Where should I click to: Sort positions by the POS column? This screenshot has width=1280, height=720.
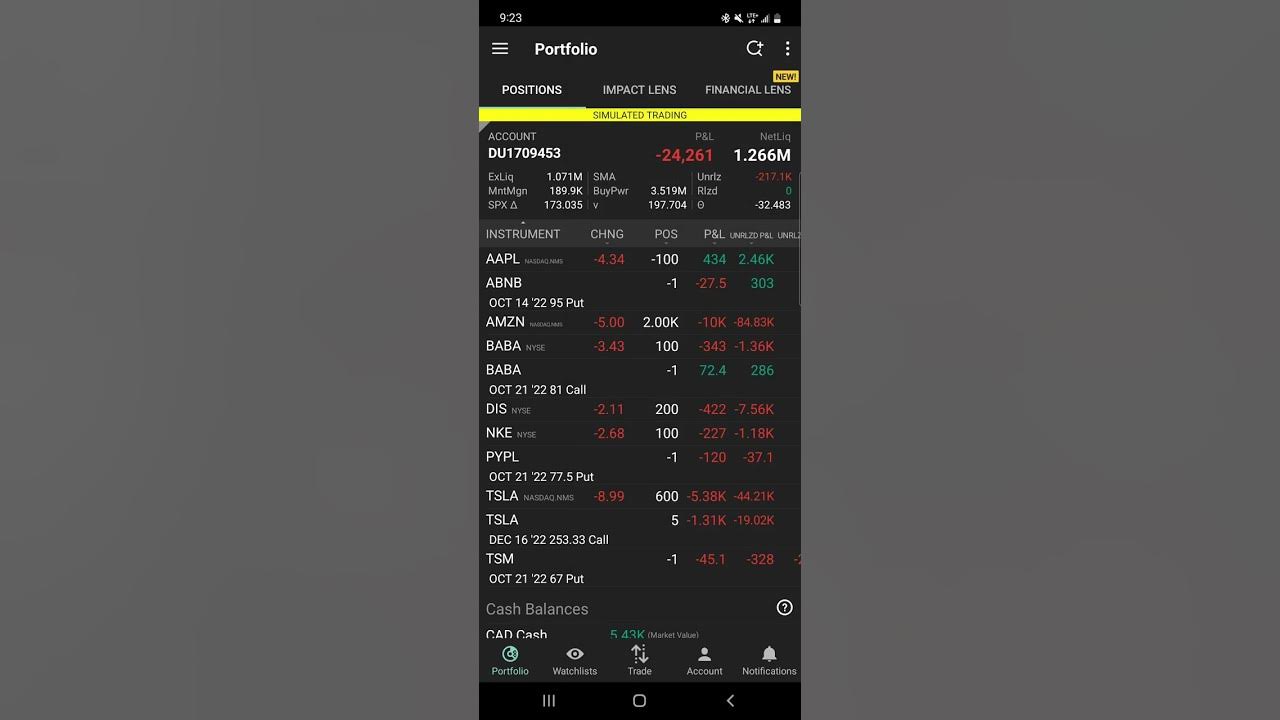tap(666, 234)
